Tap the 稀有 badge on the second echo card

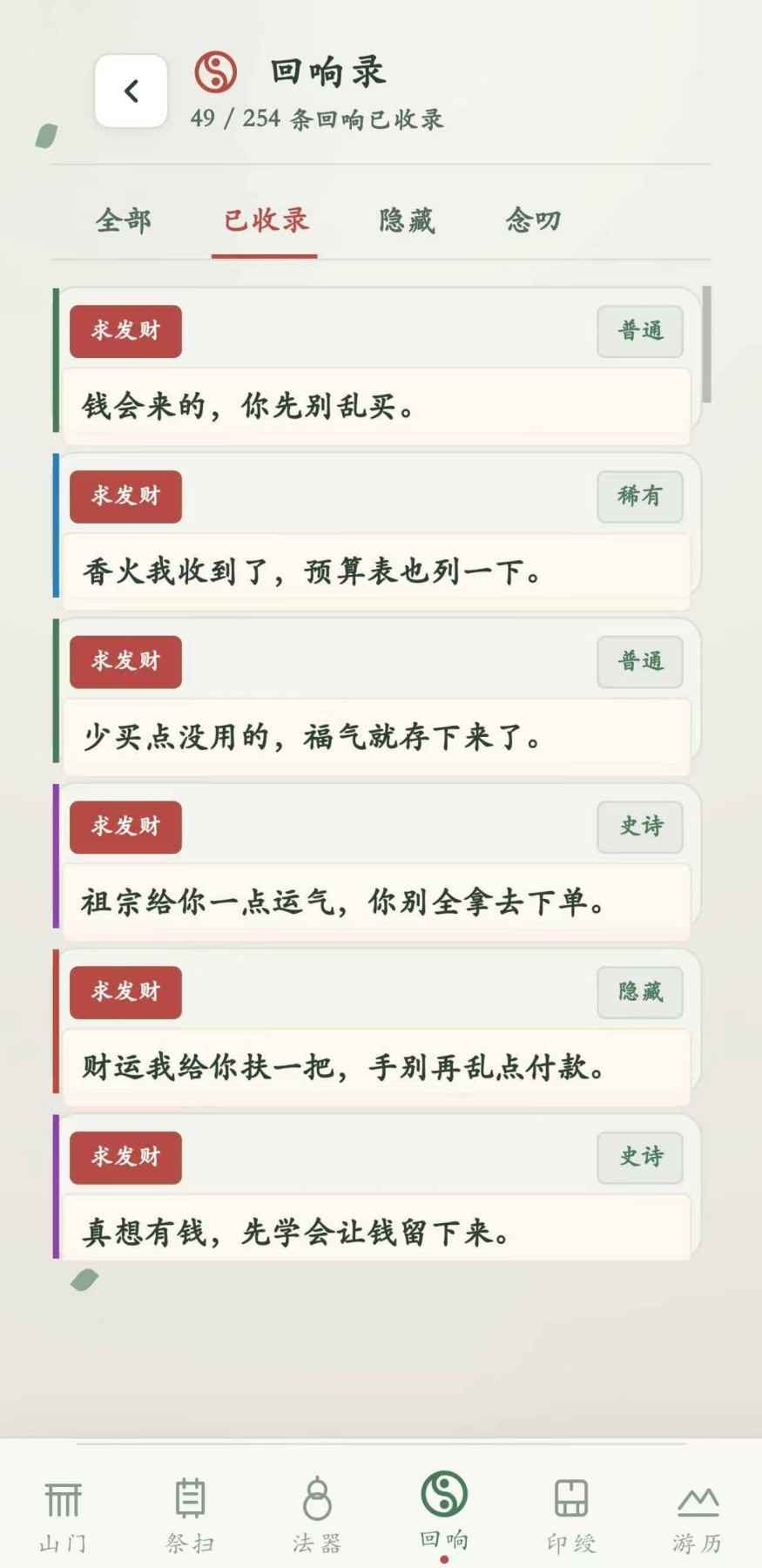(x=640, y=497)
